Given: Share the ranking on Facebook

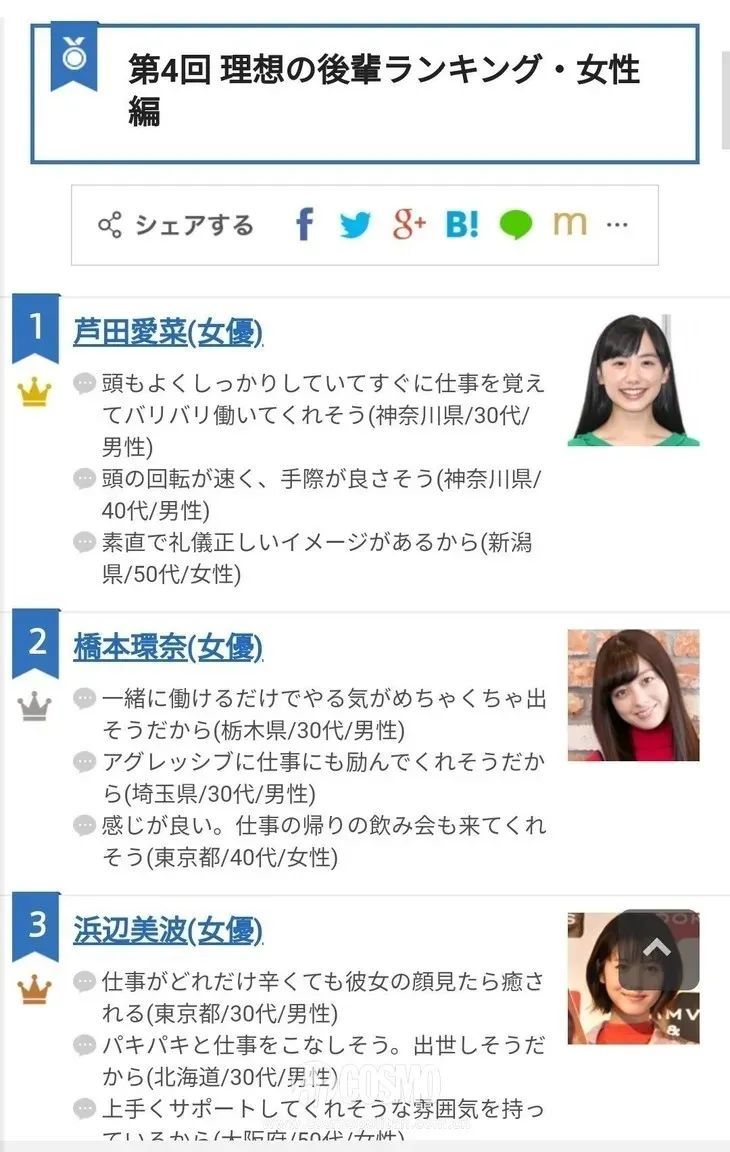Looking at the screenshot, I should click(304, 224).
